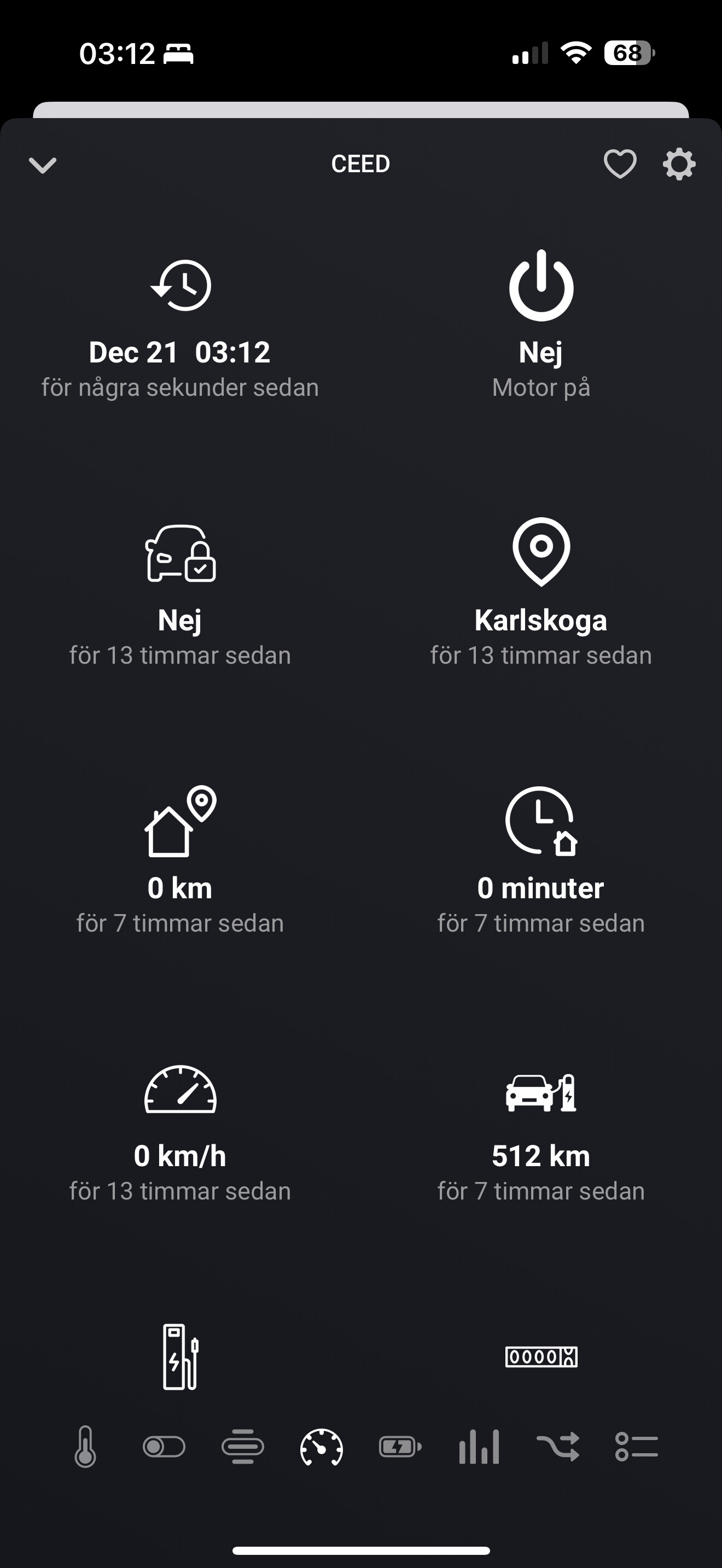Switch to the list view tab

[x=636, y=1447]
